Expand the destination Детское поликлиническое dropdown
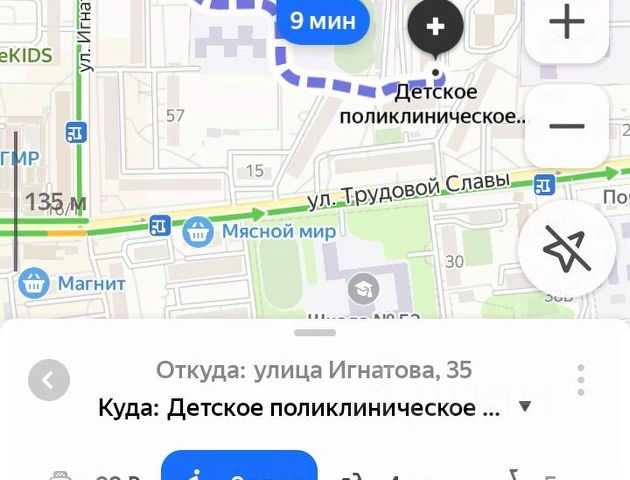Viewport: 630px width, 480px height. point(525,407)
